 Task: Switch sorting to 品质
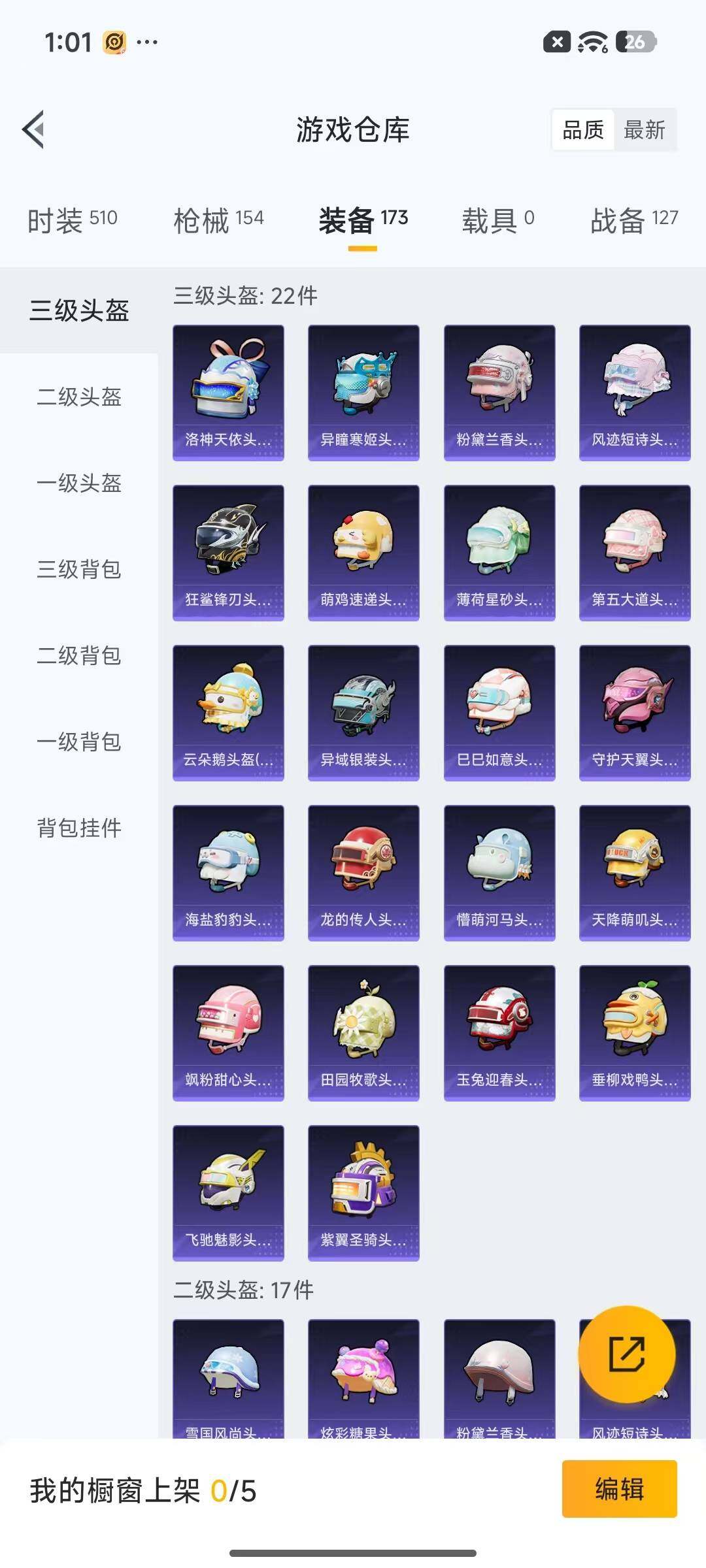(582, 131)
